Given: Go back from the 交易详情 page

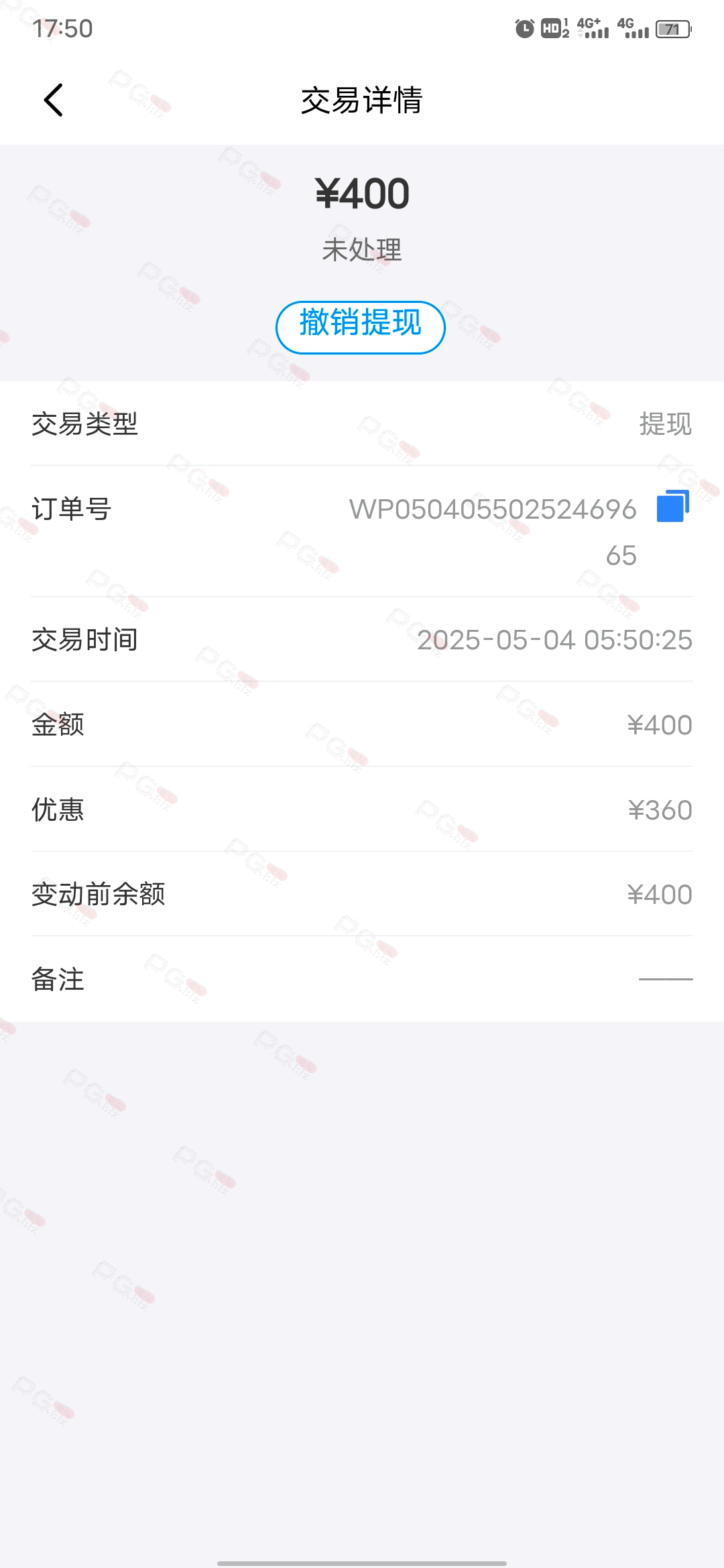Looking at the screenshot, I should pyautogui.click(x=54, y=100).
